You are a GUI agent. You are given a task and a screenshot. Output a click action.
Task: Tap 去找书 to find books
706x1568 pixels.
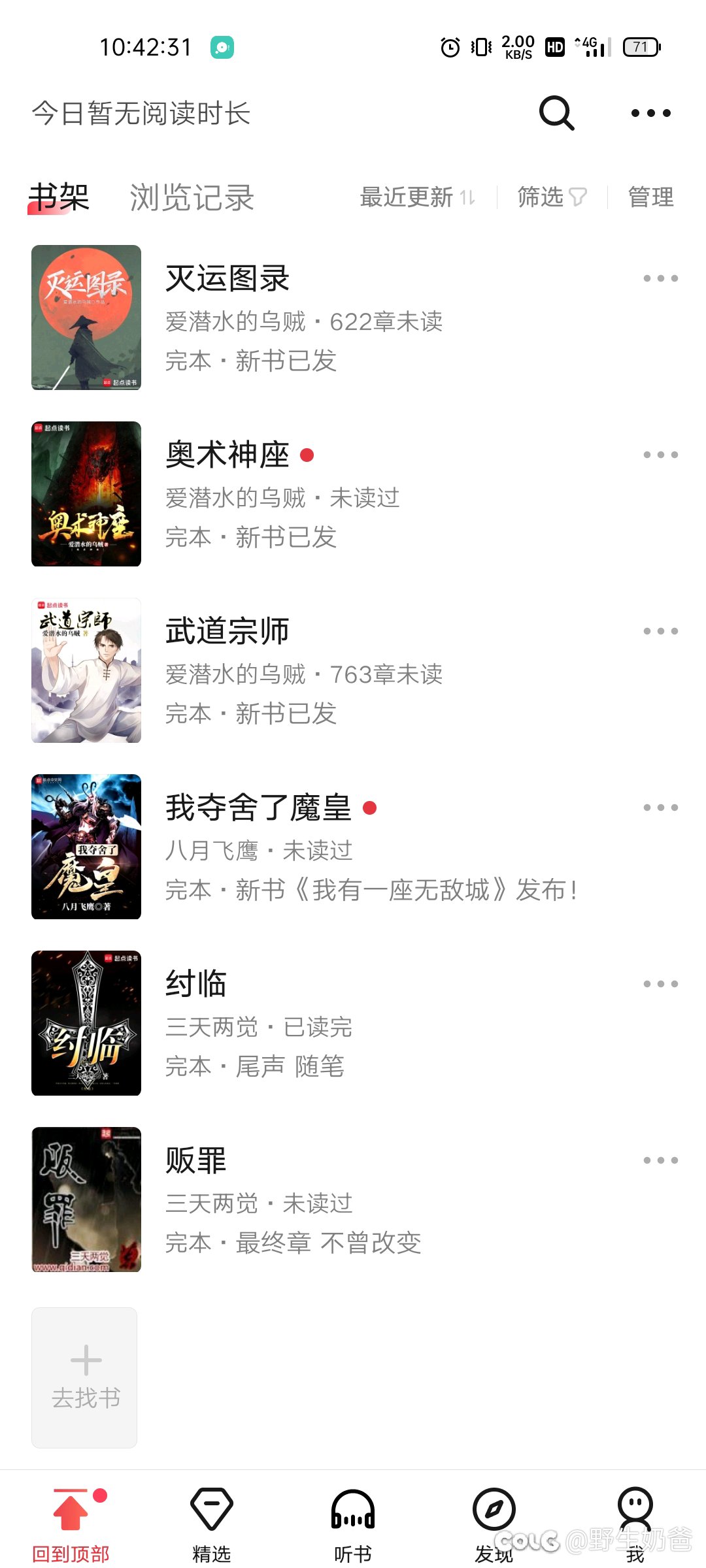pyautogui.click(x=84, y=1377)
